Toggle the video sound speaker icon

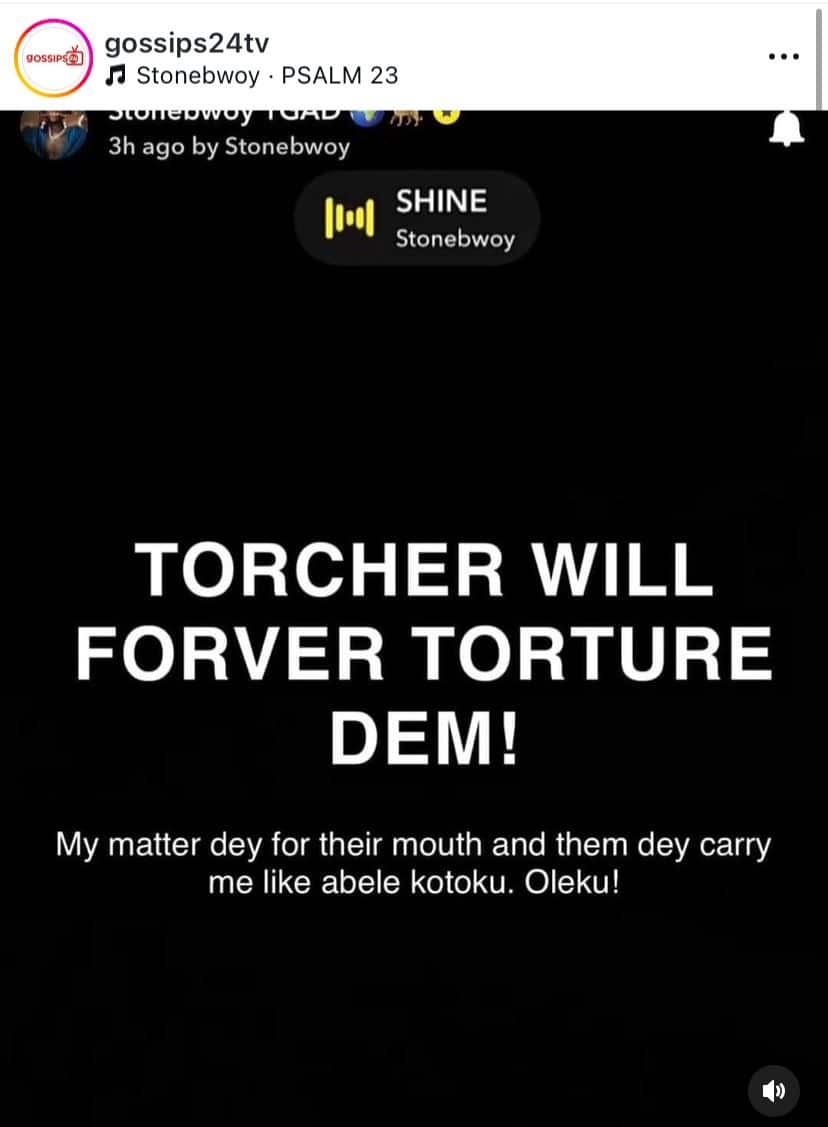point(773,1089)
